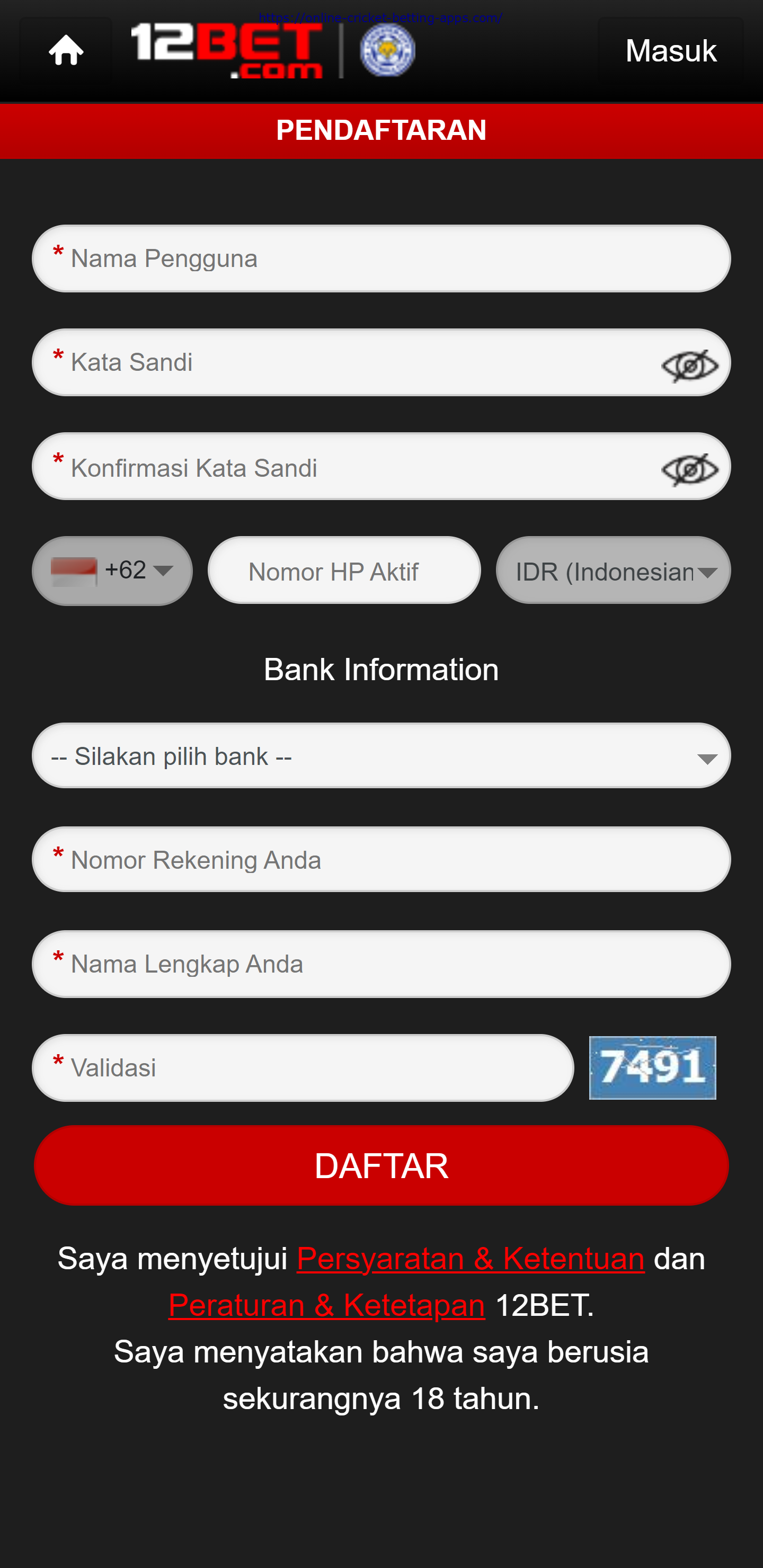
Task: Open the +62 country code dropdown
Action: click(x=112, y=571)
